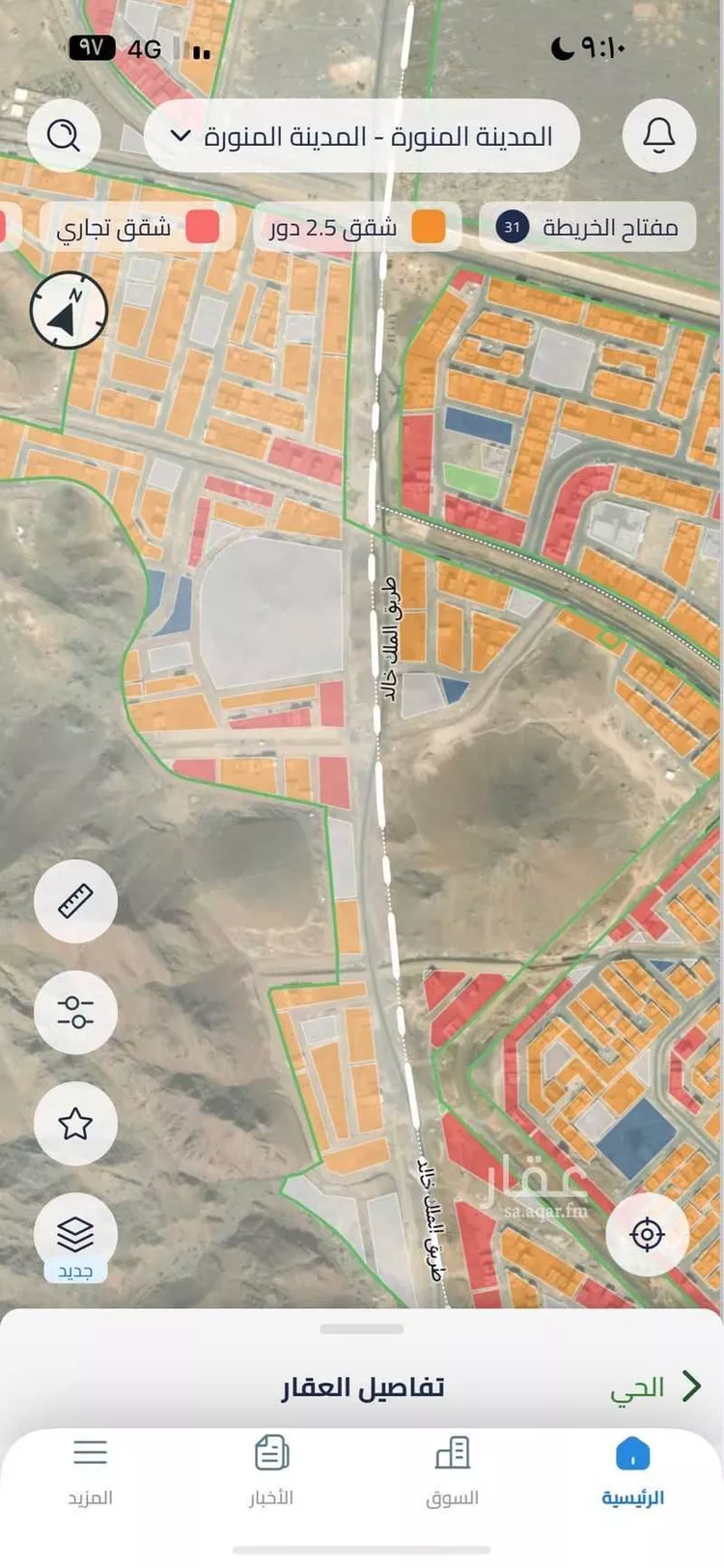Switch to the الرئيسية tab
The image size is (724, 1568).
pos(632,1471)
